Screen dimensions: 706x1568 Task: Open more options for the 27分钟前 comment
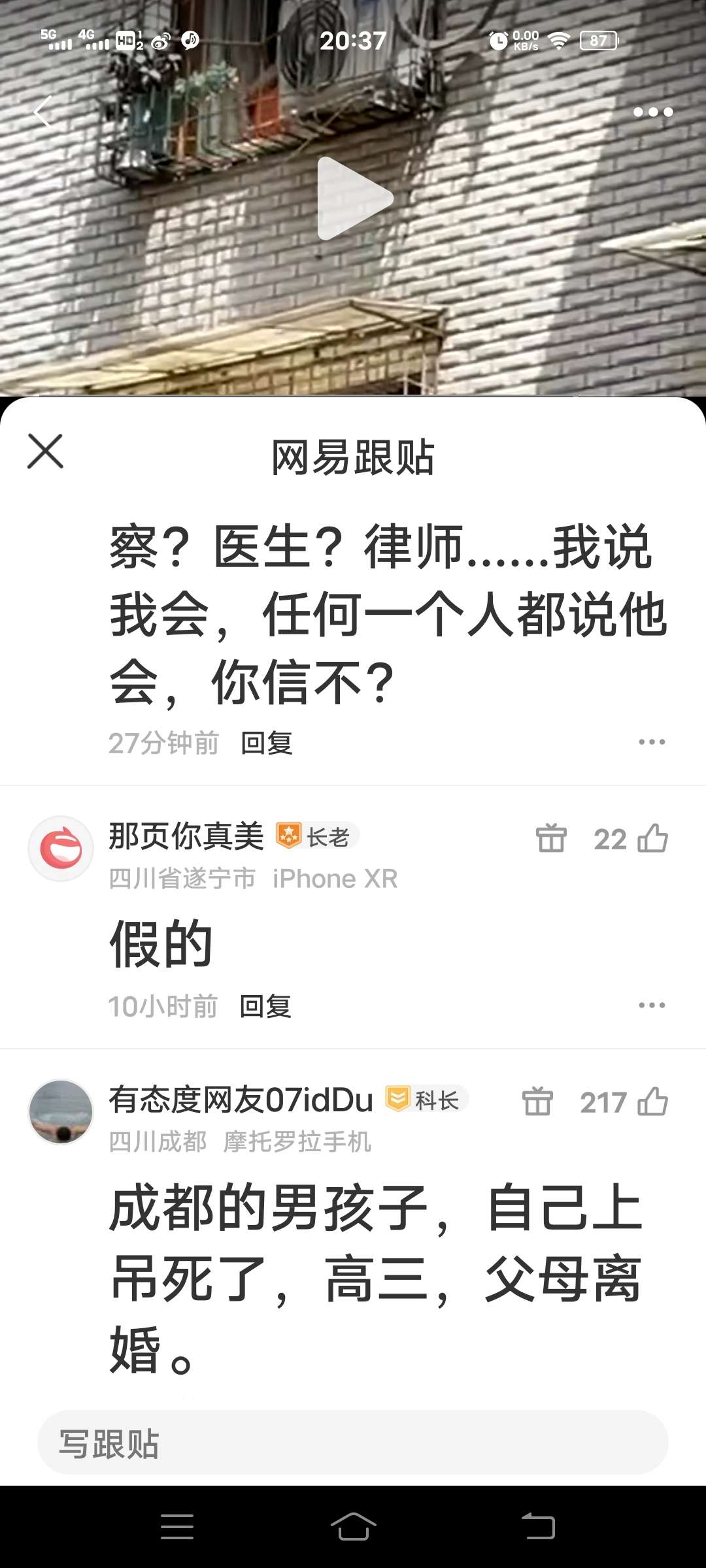coord(652,742)
